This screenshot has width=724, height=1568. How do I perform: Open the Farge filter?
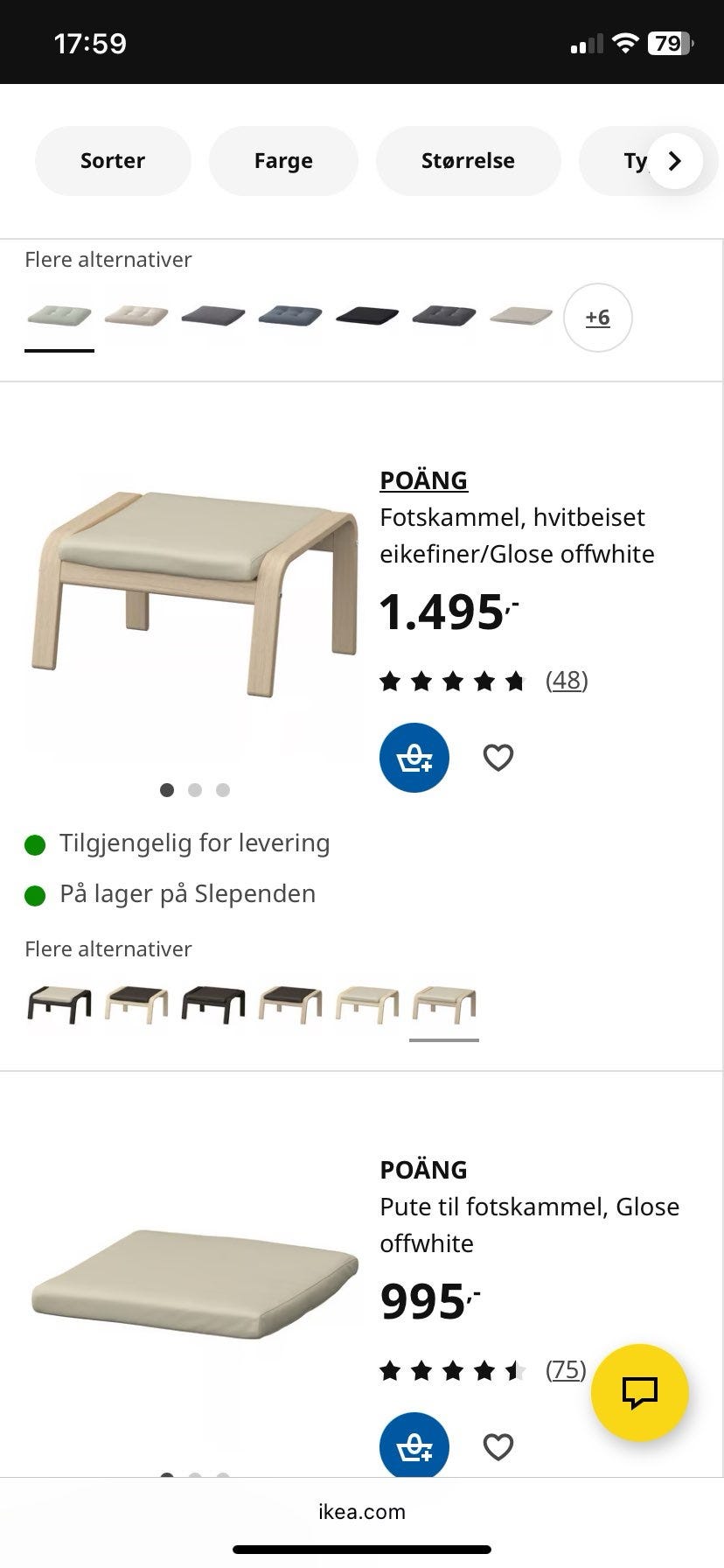(x=283, y=161)
